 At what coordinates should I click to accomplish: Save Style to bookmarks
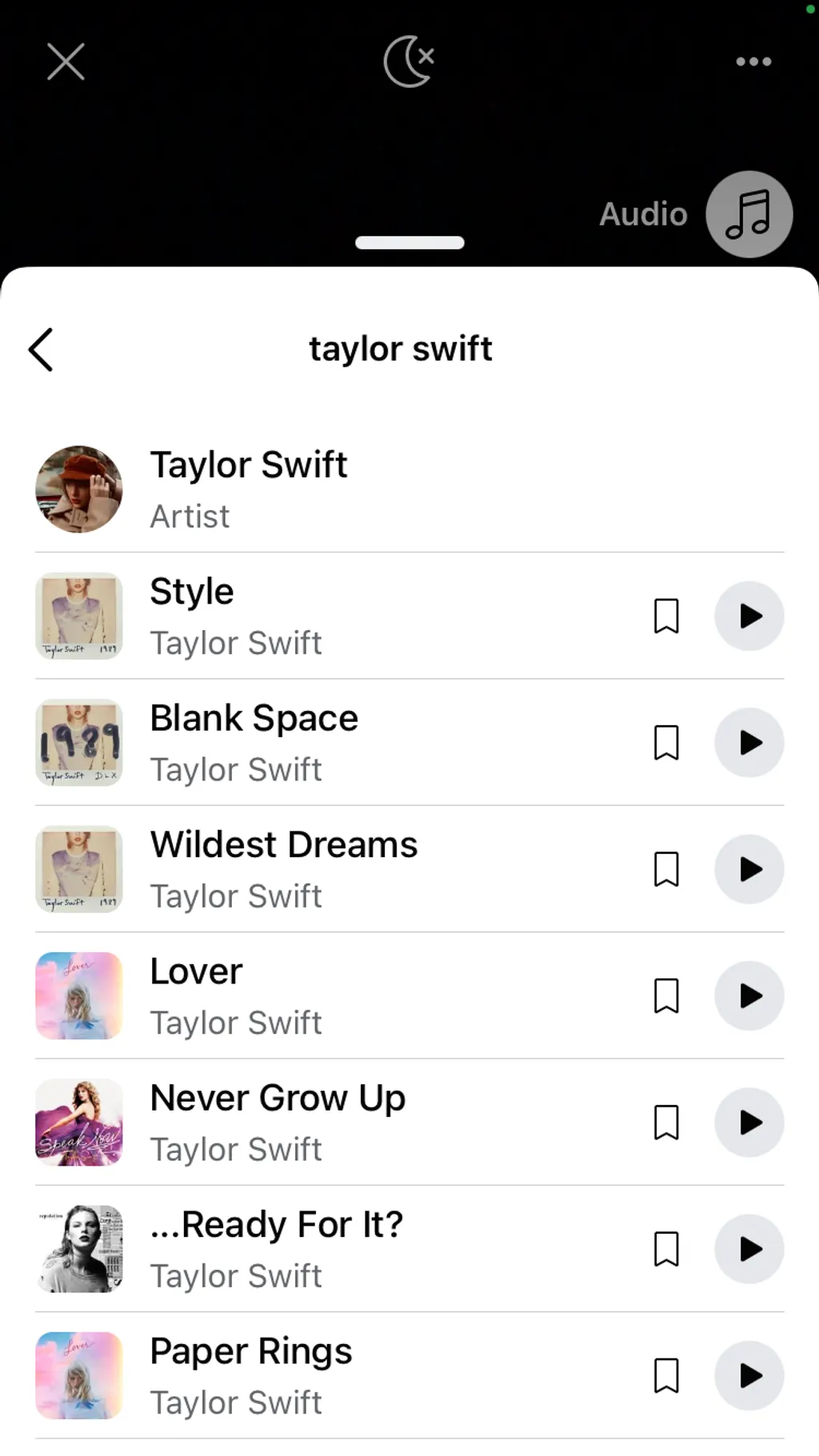tap(666, 616)
